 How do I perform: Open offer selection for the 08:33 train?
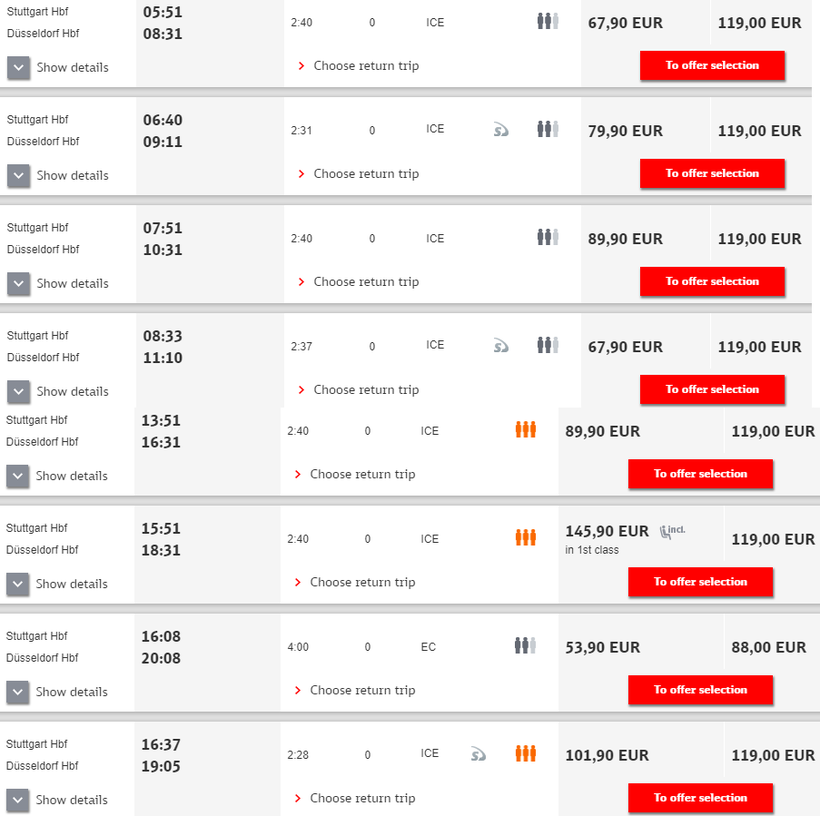pos(712,389)
